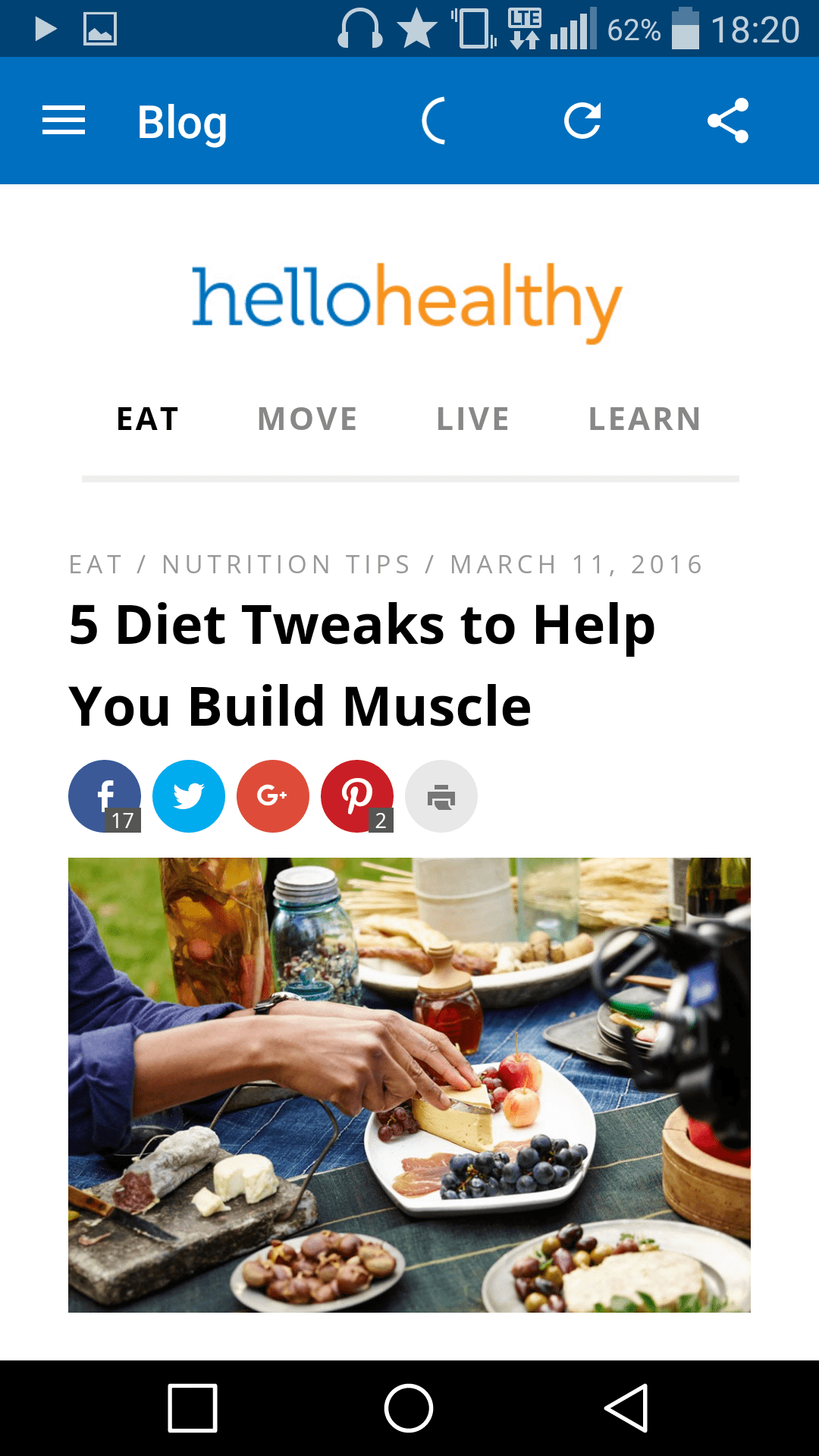The height and width of the screenshot is (1456, 819).
Task: Refresh the blog page
Action: (582, 121)
